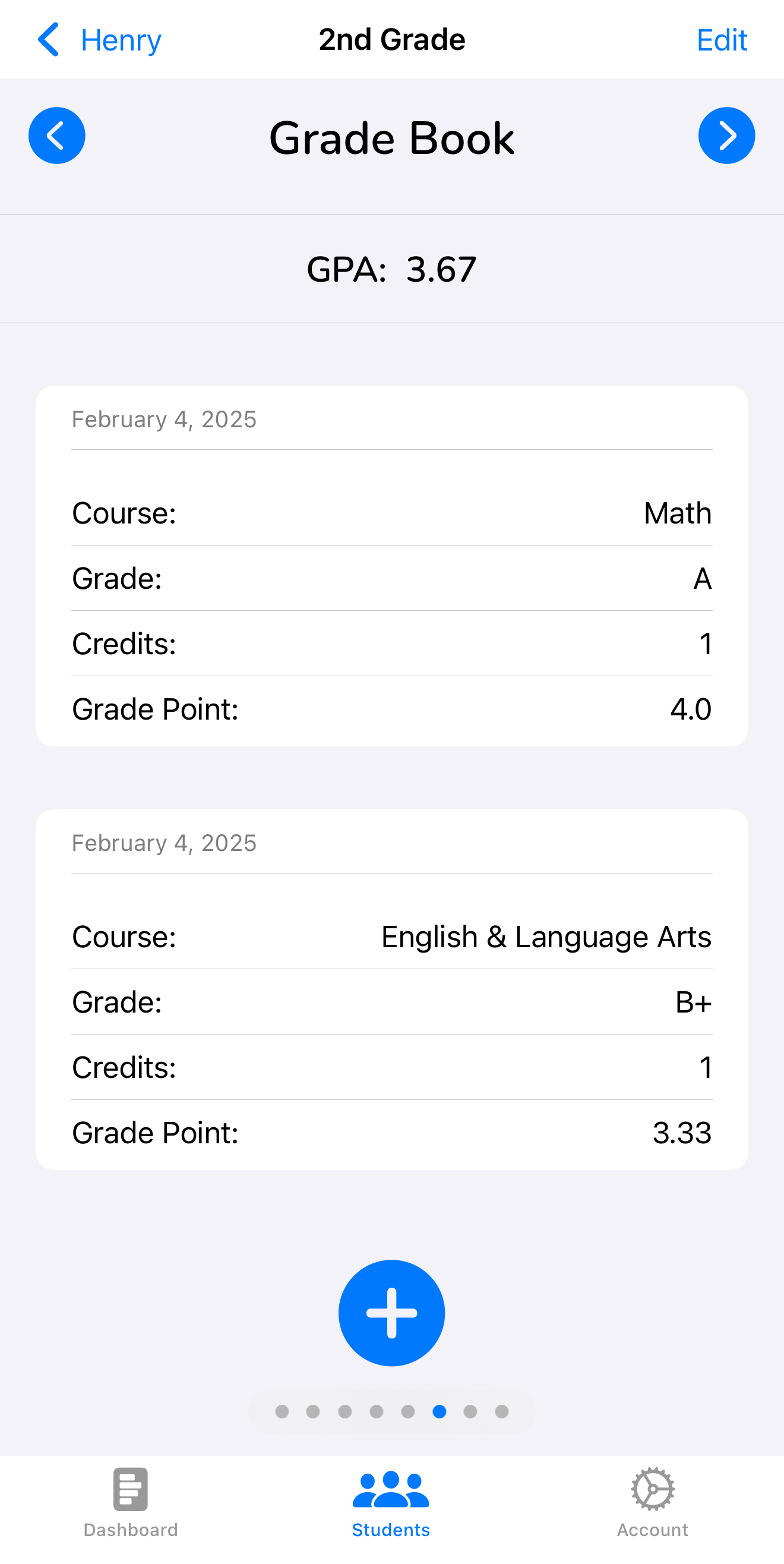
Task: Tap the back chevron beside Henry
Action: (x=49, y=39)
